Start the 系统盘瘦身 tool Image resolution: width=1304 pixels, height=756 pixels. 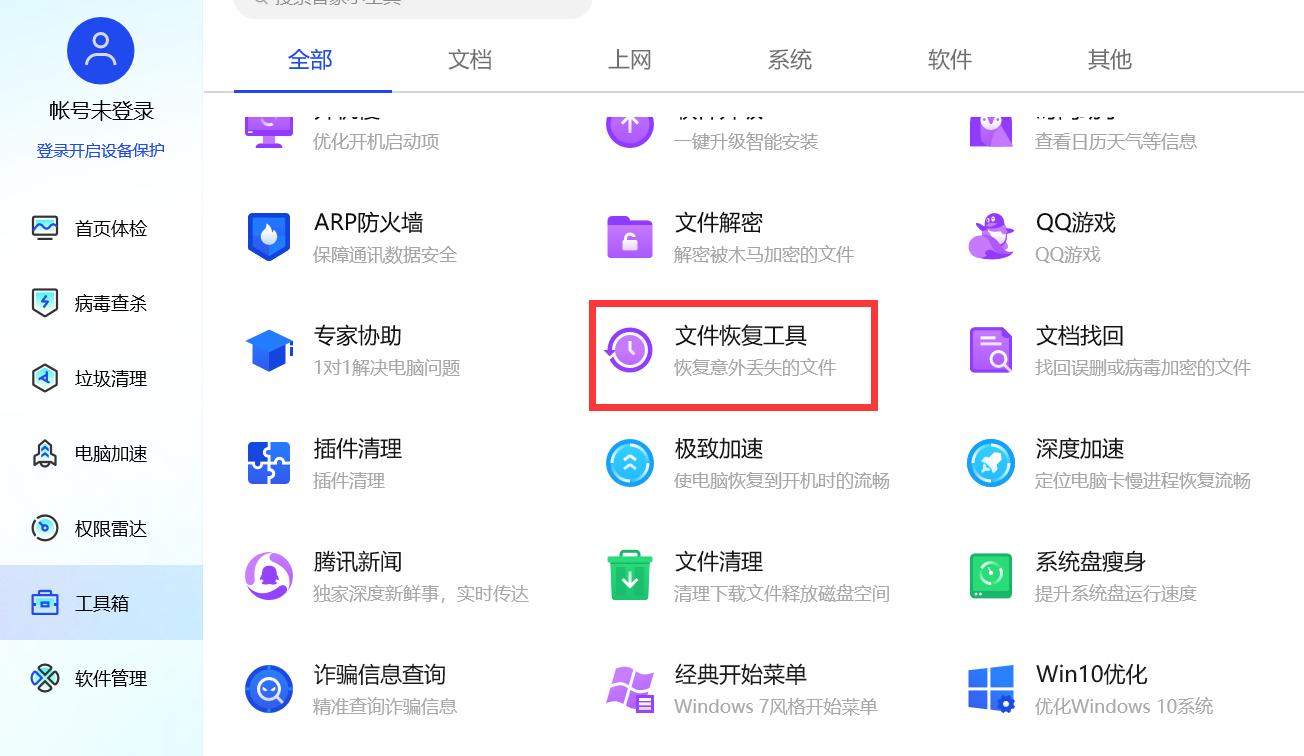(x=1090, y=575)
